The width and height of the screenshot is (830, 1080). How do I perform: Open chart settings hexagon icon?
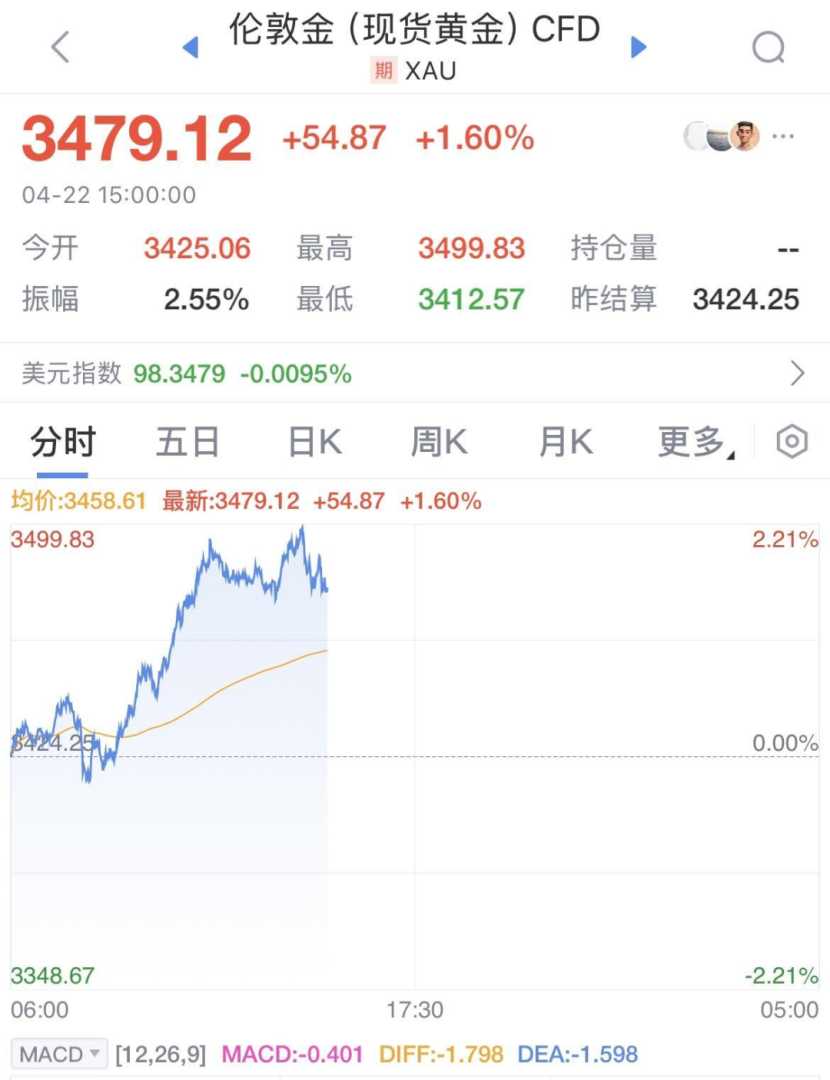[x=792, y=442]
